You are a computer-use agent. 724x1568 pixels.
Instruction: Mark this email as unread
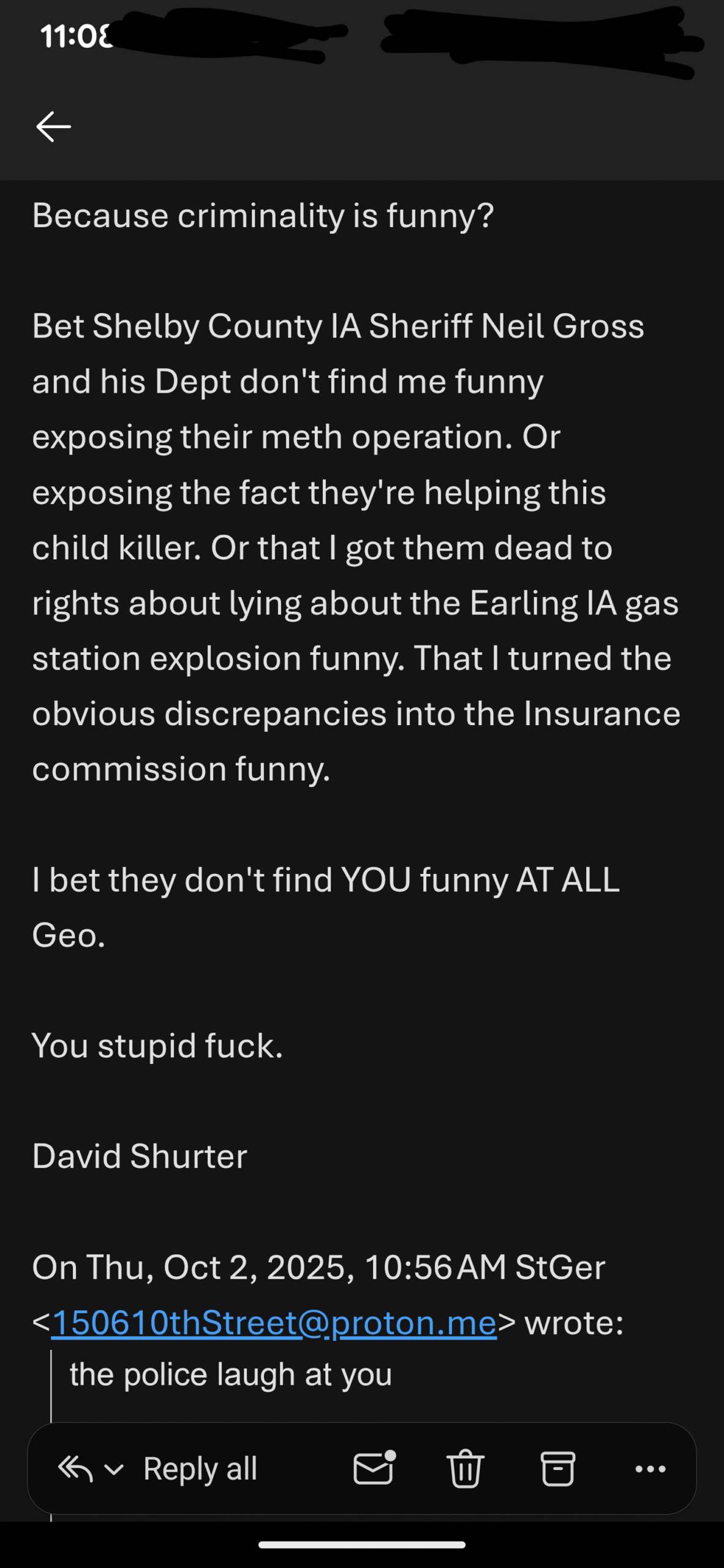pos(374,1468)
